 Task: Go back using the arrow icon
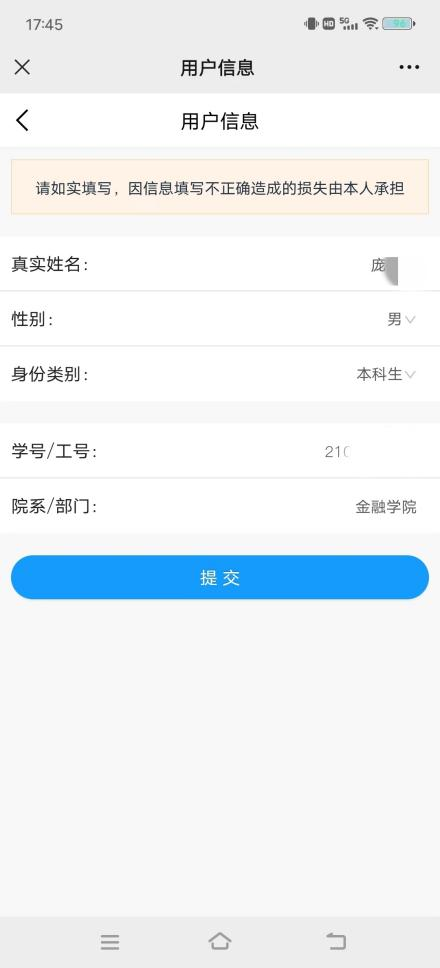pyautogui.click(x=22, y=120)
